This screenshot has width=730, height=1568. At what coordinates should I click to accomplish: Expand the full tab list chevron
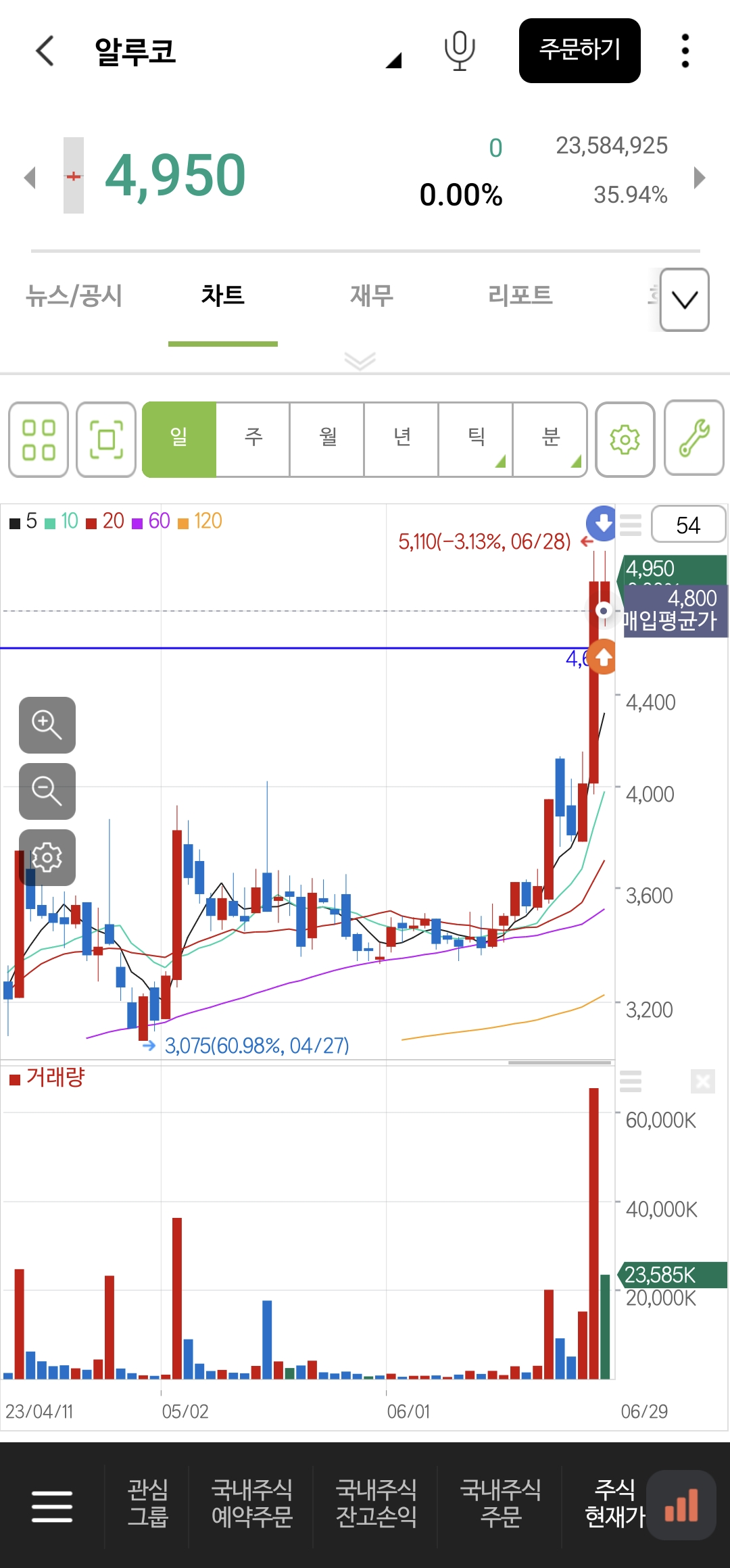tap(684, 300)
